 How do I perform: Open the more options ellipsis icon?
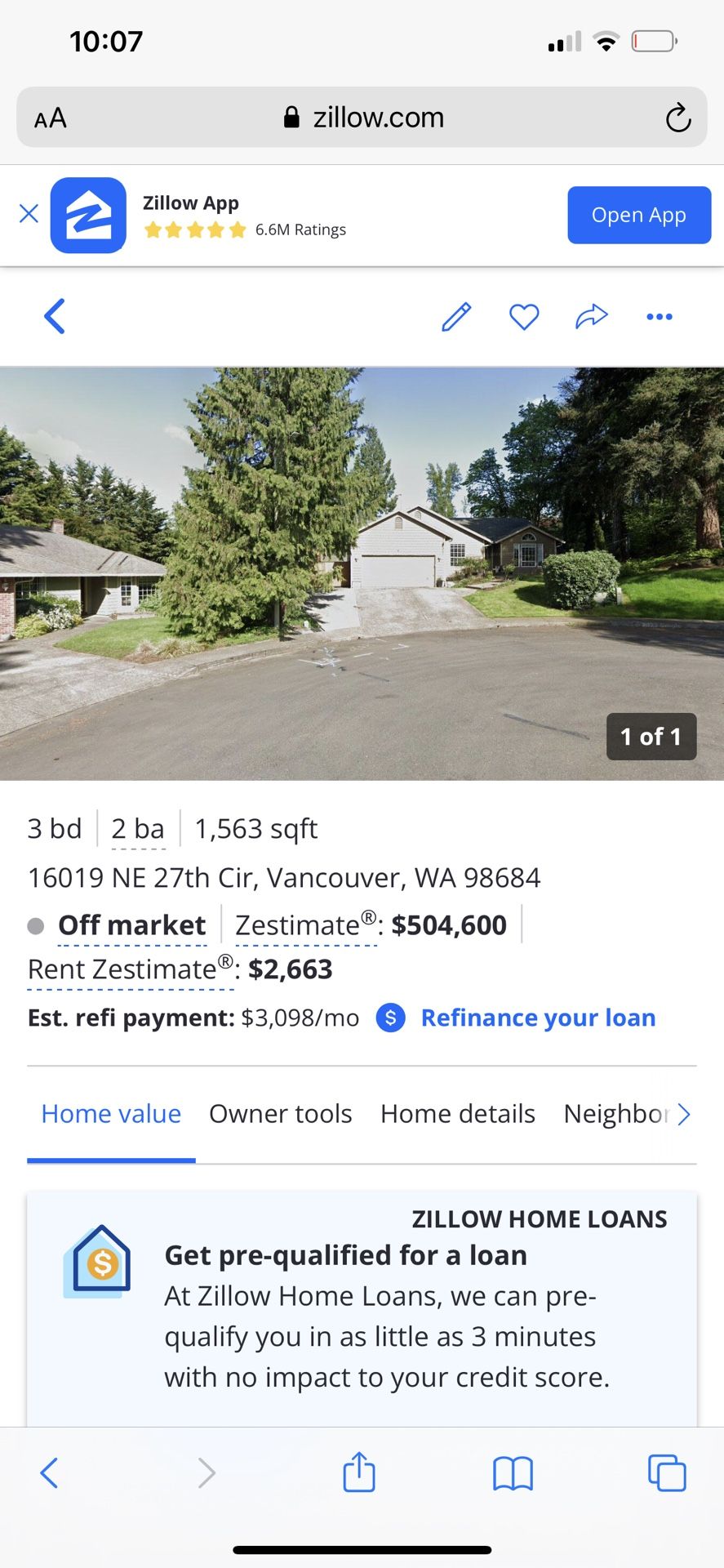pyautogui.click(x=660, y=316)
